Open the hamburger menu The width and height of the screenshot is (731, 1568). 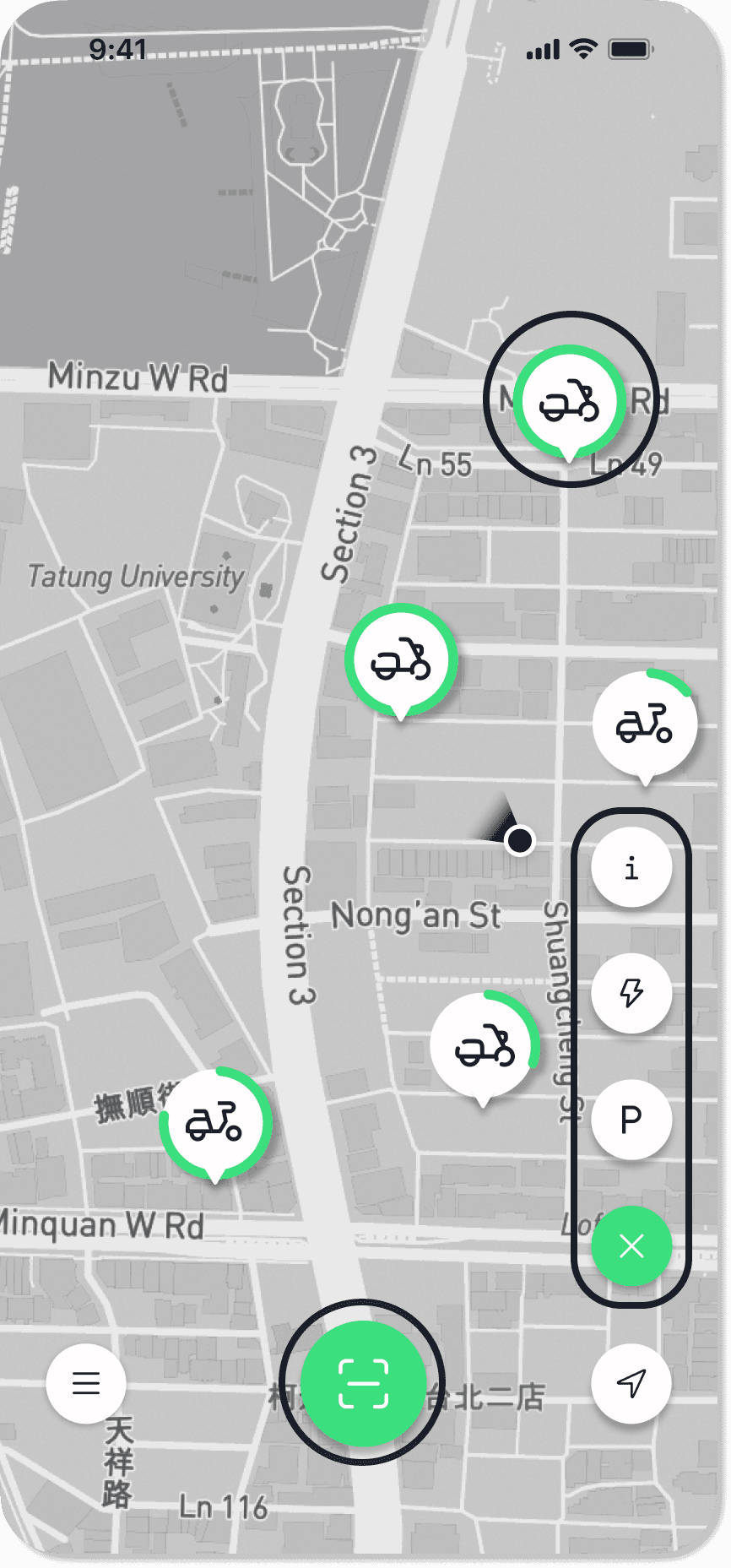coord(86,1383)
